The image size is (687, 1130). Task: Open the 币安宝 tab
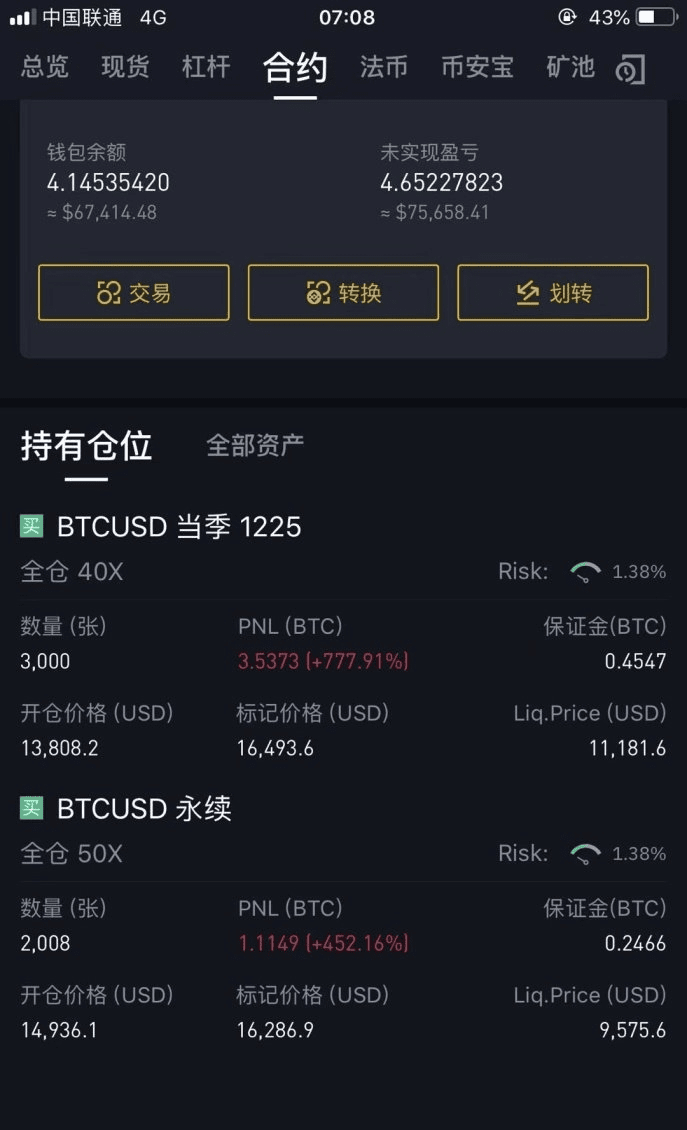pos(477,67)
